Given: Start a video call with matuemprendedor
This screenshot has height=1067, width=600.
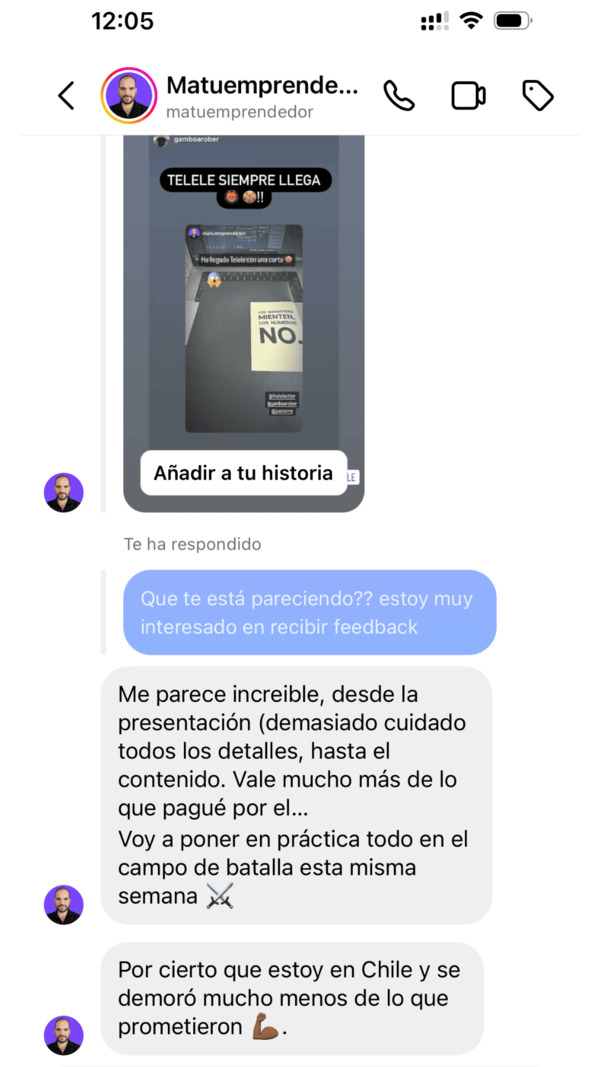Looking at the screenshot, I should [468, 96].
